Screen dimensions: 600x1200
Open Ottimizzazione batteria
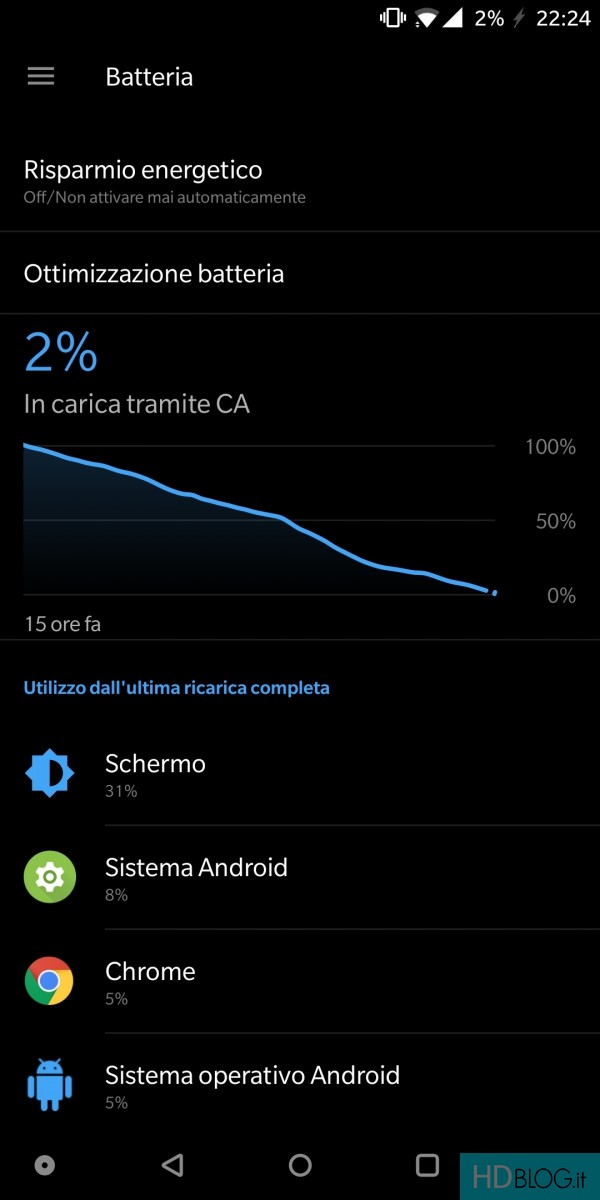pyautogui.click(x=300, y=273)
